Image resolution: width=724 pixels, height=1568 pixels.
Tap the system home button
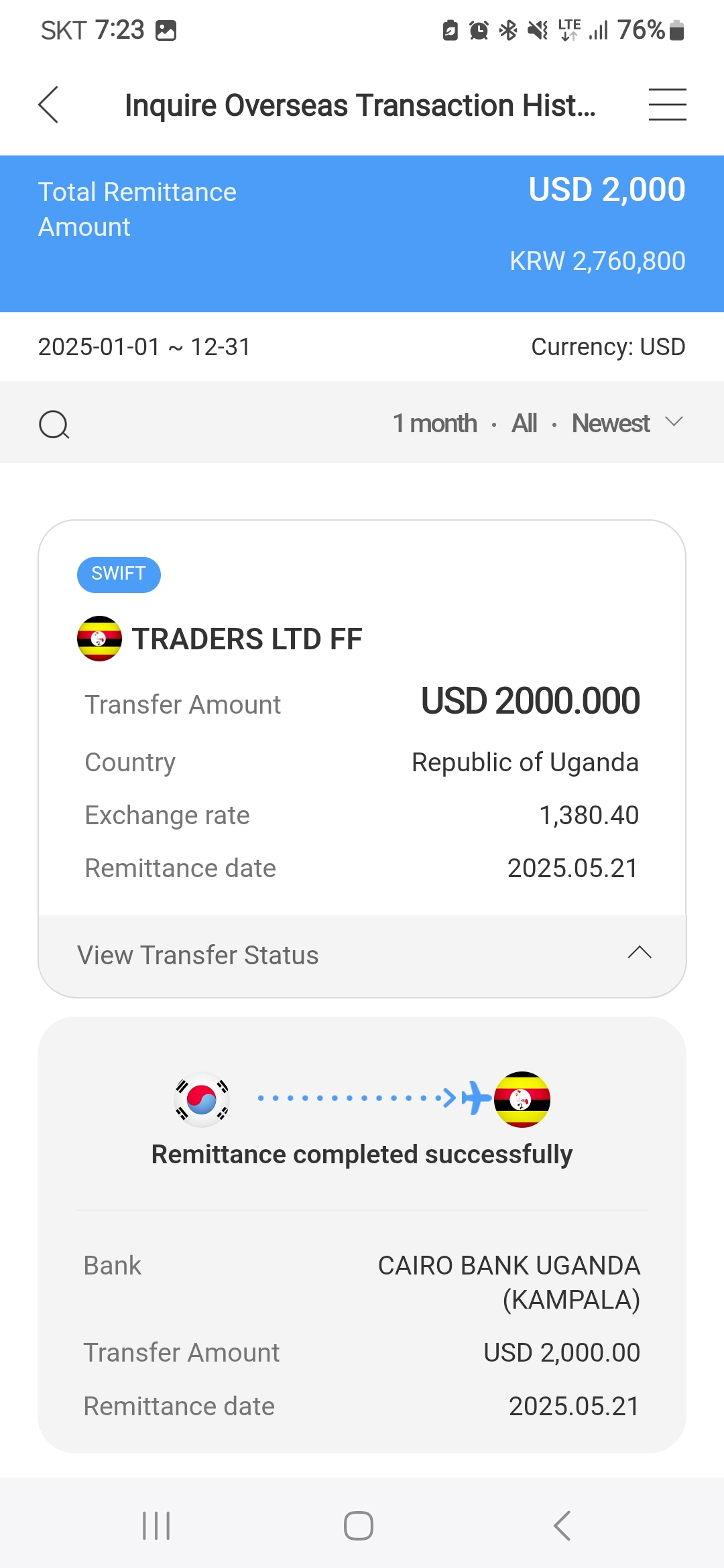point(359,1526)
